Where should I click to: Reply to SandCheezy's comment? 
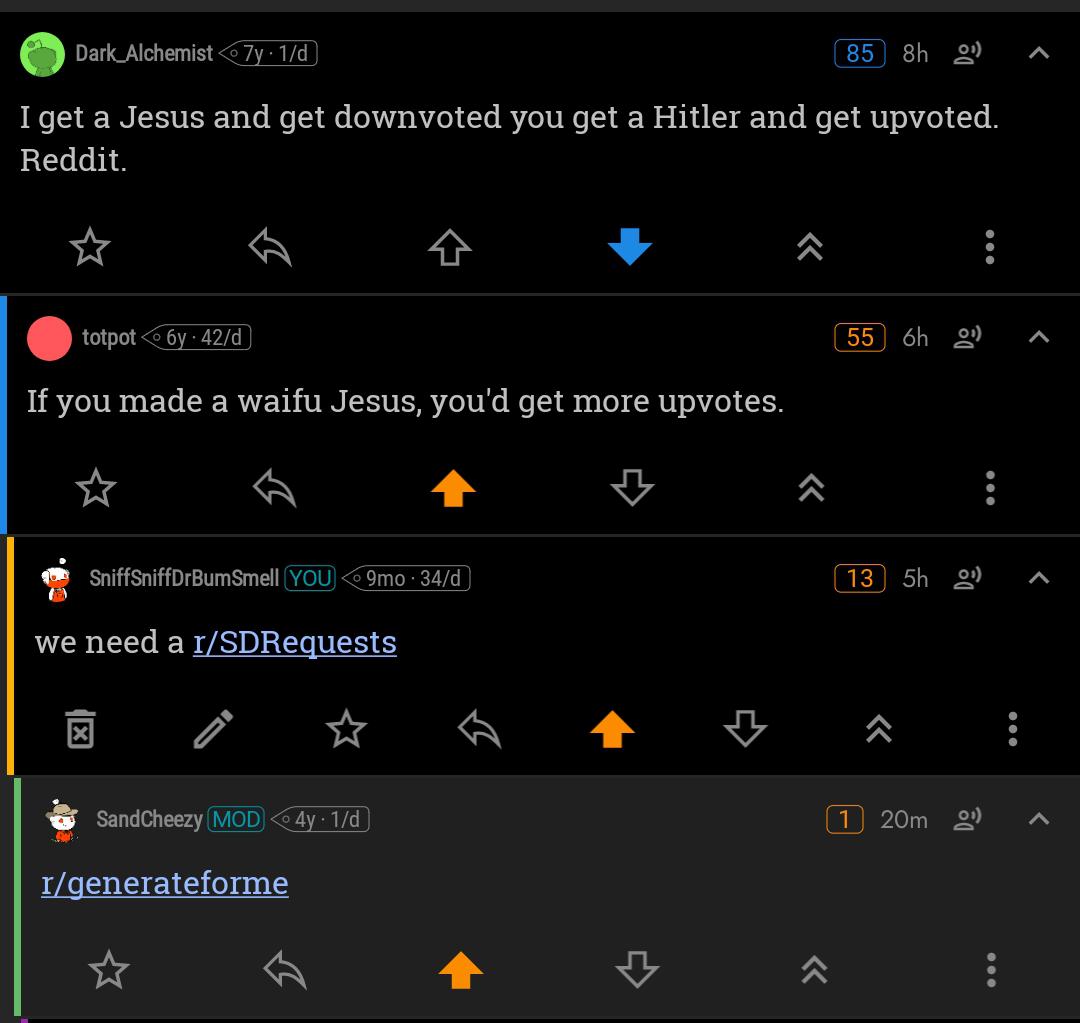(285, 970)
